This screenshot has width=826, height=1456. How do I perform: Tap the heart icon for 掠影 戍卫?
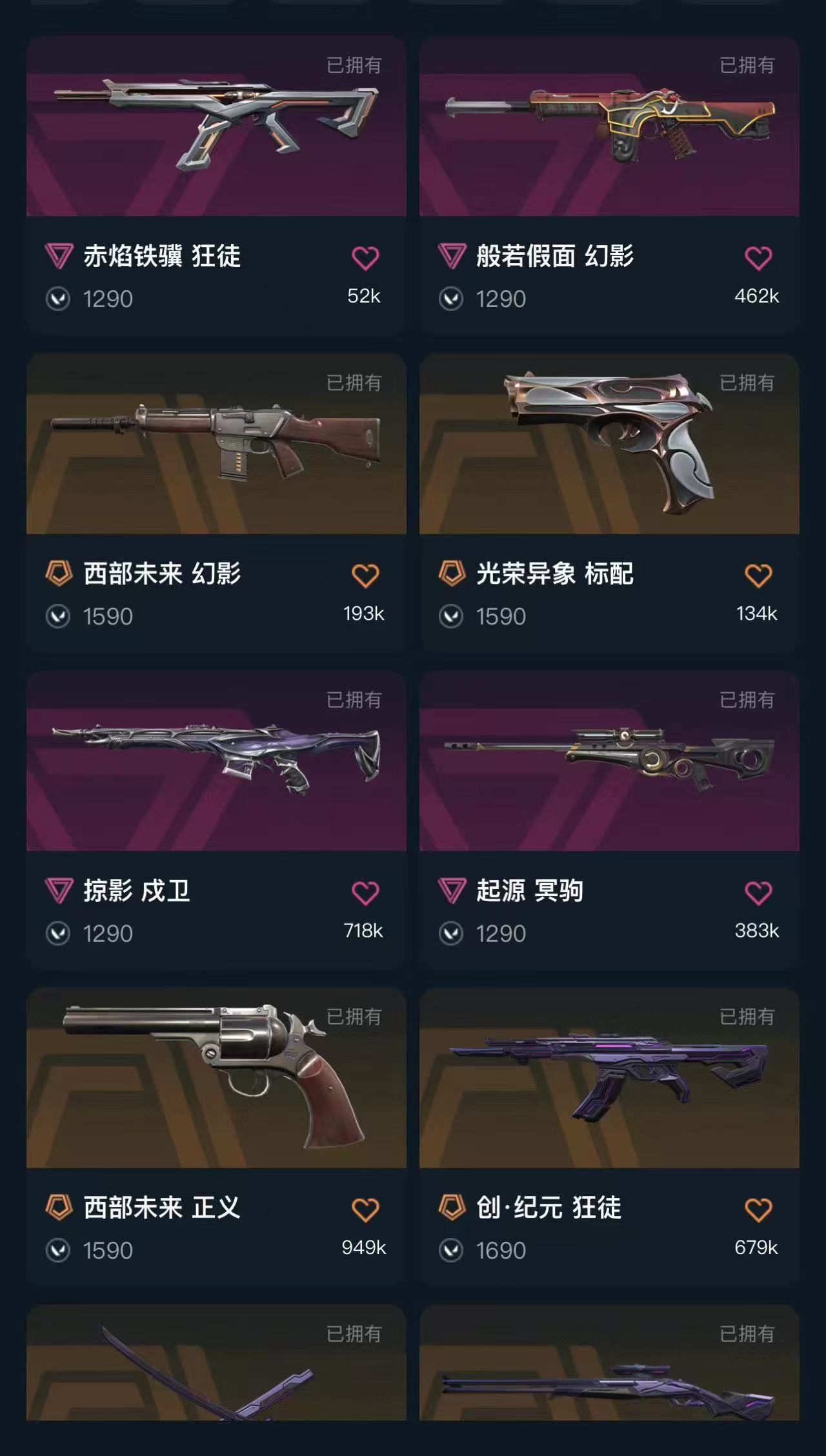coord(365,893)
